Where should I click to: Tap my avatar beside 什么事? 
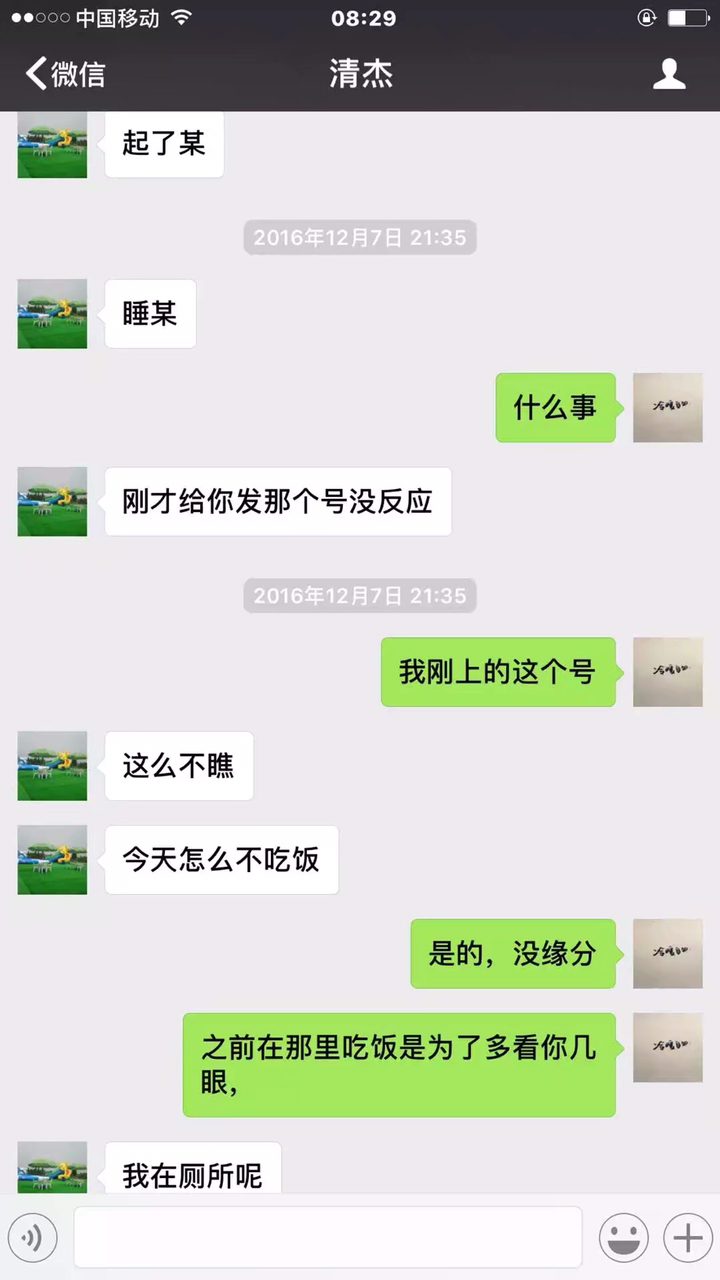667,408
